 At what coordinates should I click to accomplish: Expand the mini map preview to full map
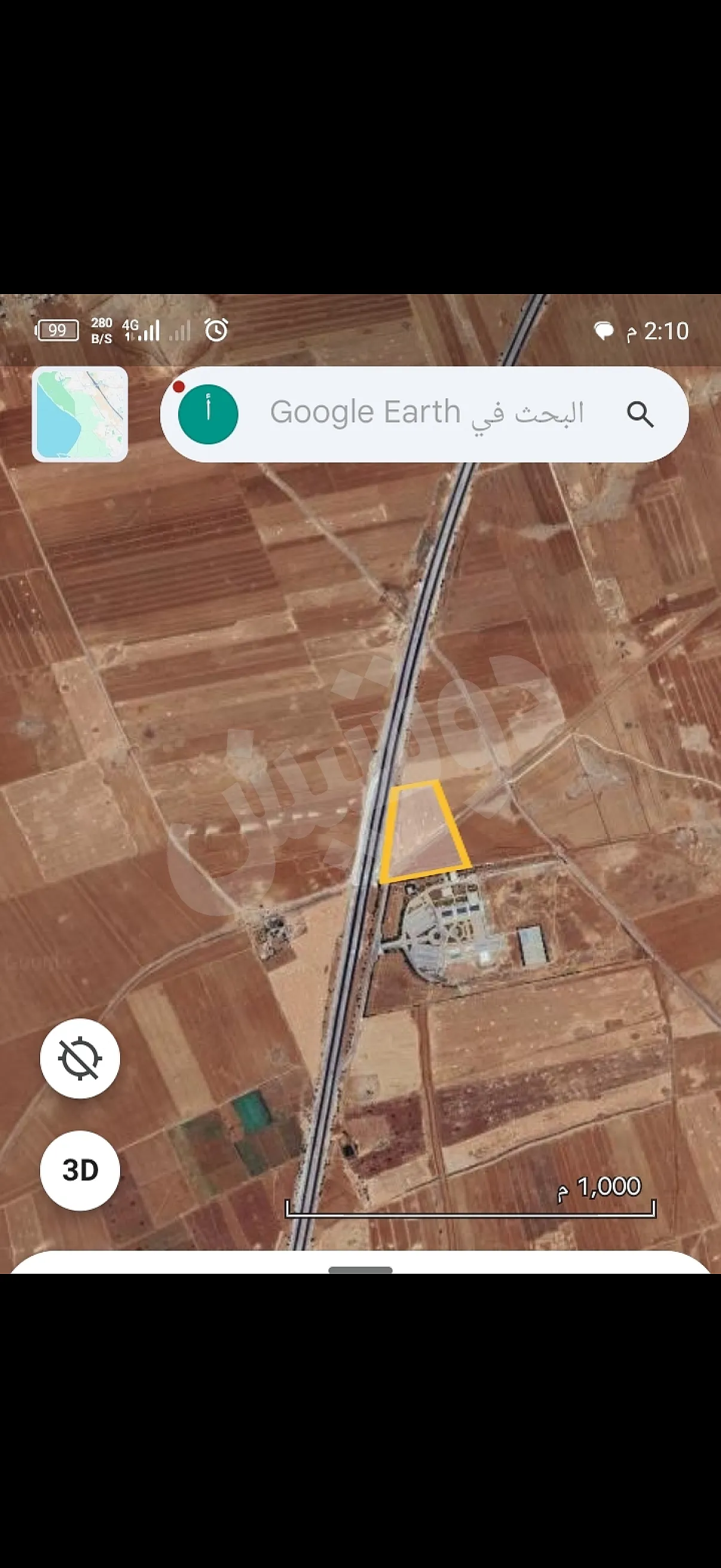80,411
